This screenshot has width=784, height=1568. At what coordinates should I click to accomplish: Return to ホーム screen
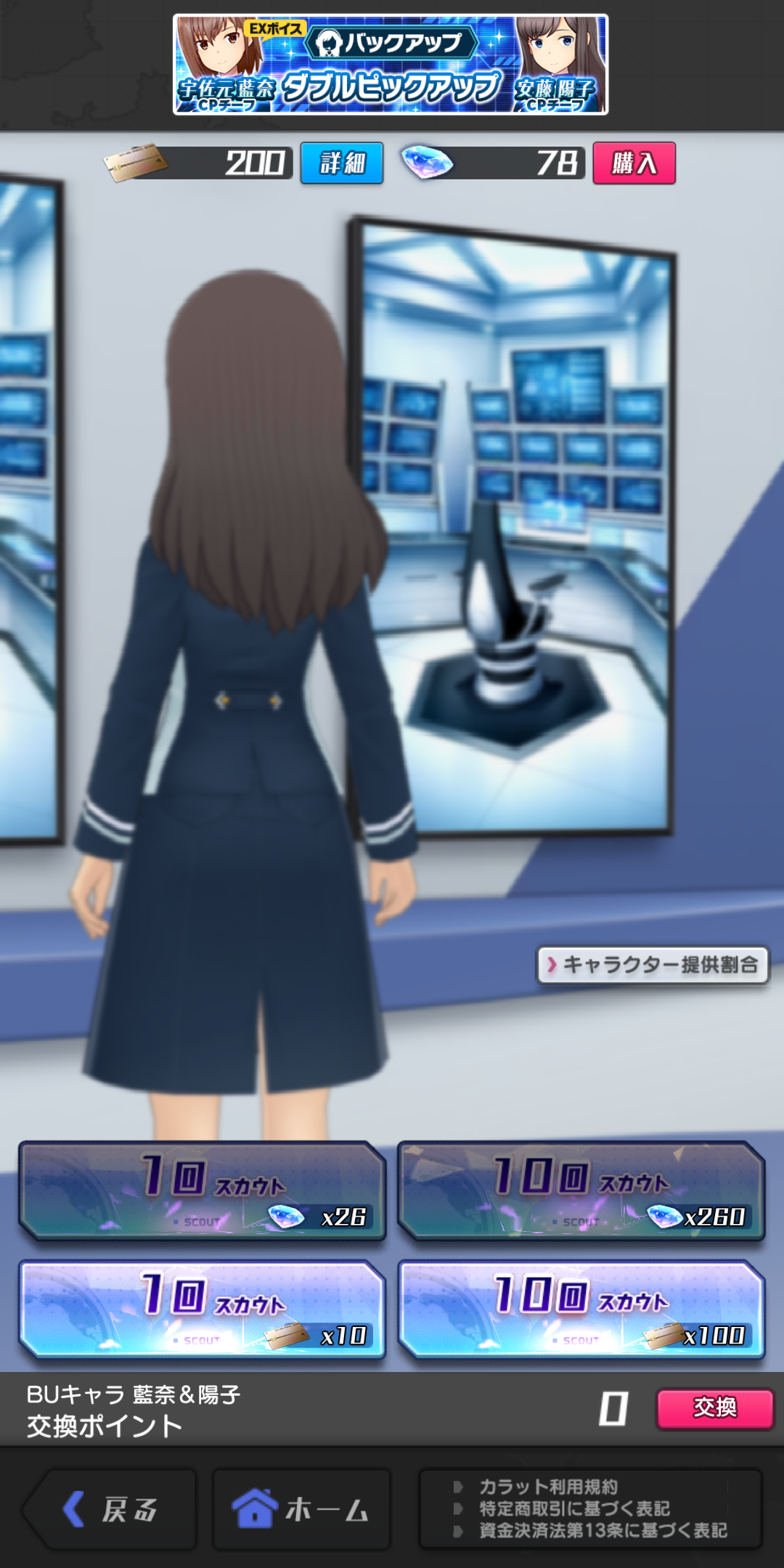coord(301,1509)
